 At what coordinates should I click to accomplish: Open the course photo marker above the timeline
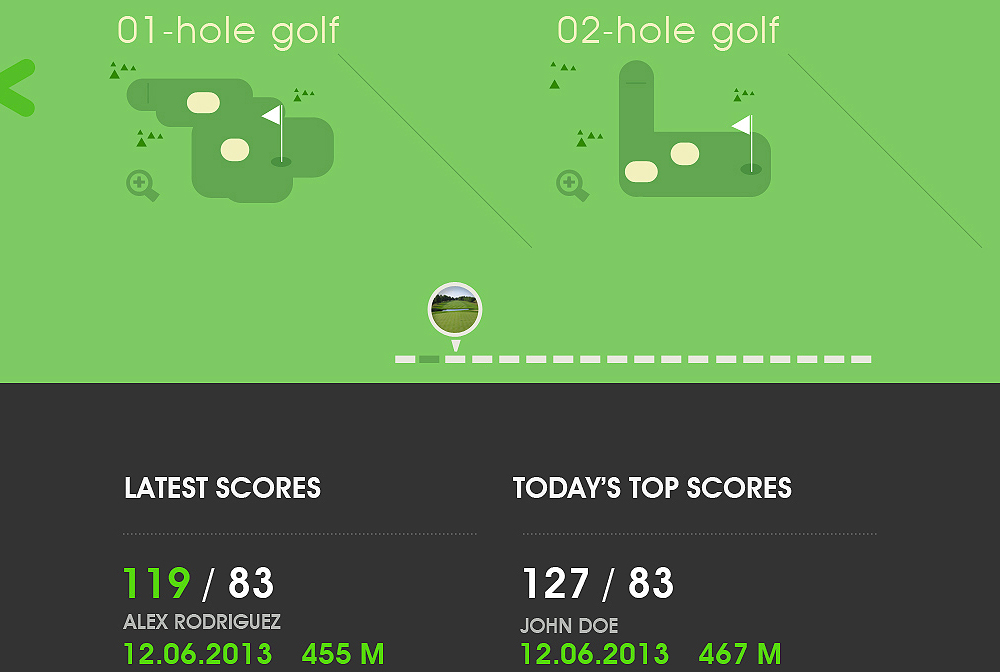coord(455,310)
